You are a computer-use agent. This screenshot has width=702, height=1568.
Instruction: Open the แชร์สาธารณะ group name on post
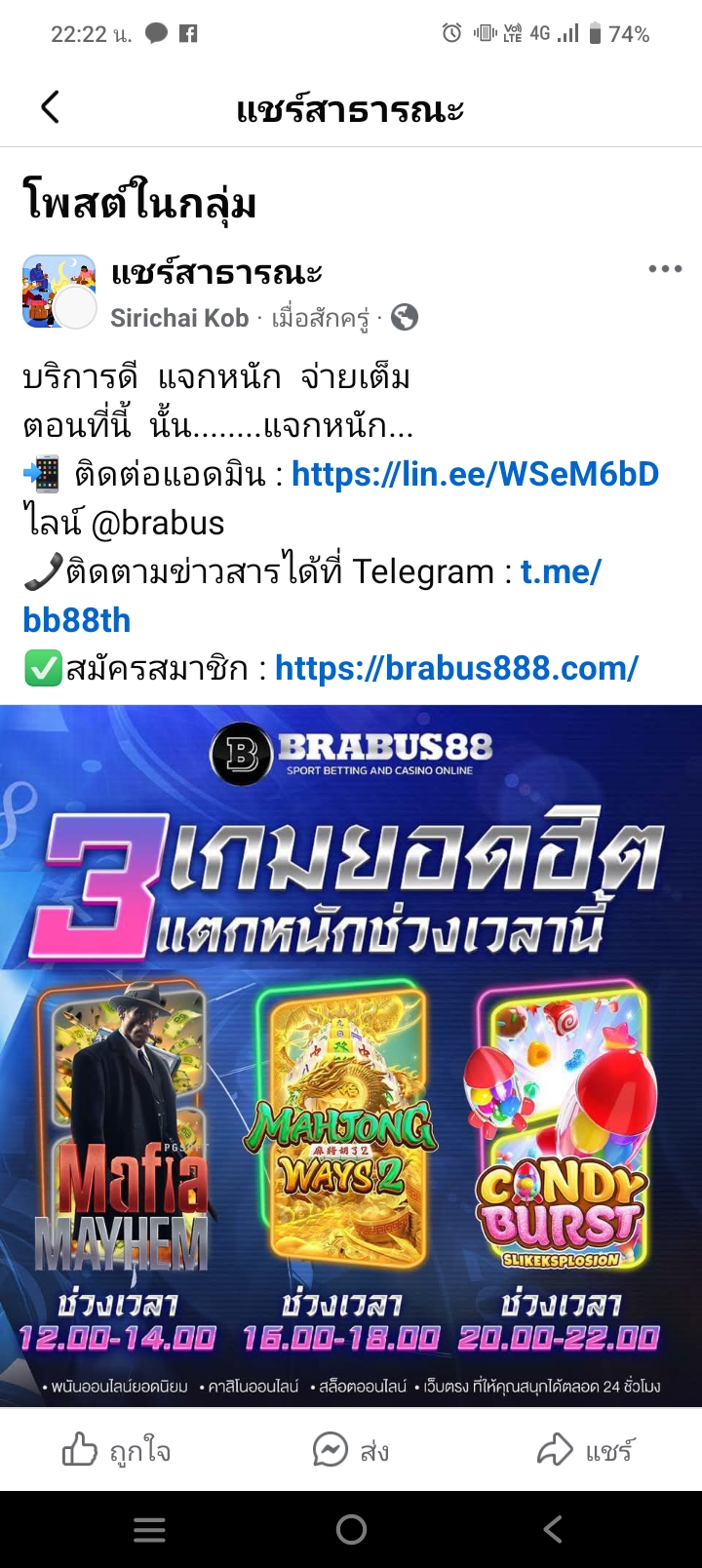pos(216,272)
